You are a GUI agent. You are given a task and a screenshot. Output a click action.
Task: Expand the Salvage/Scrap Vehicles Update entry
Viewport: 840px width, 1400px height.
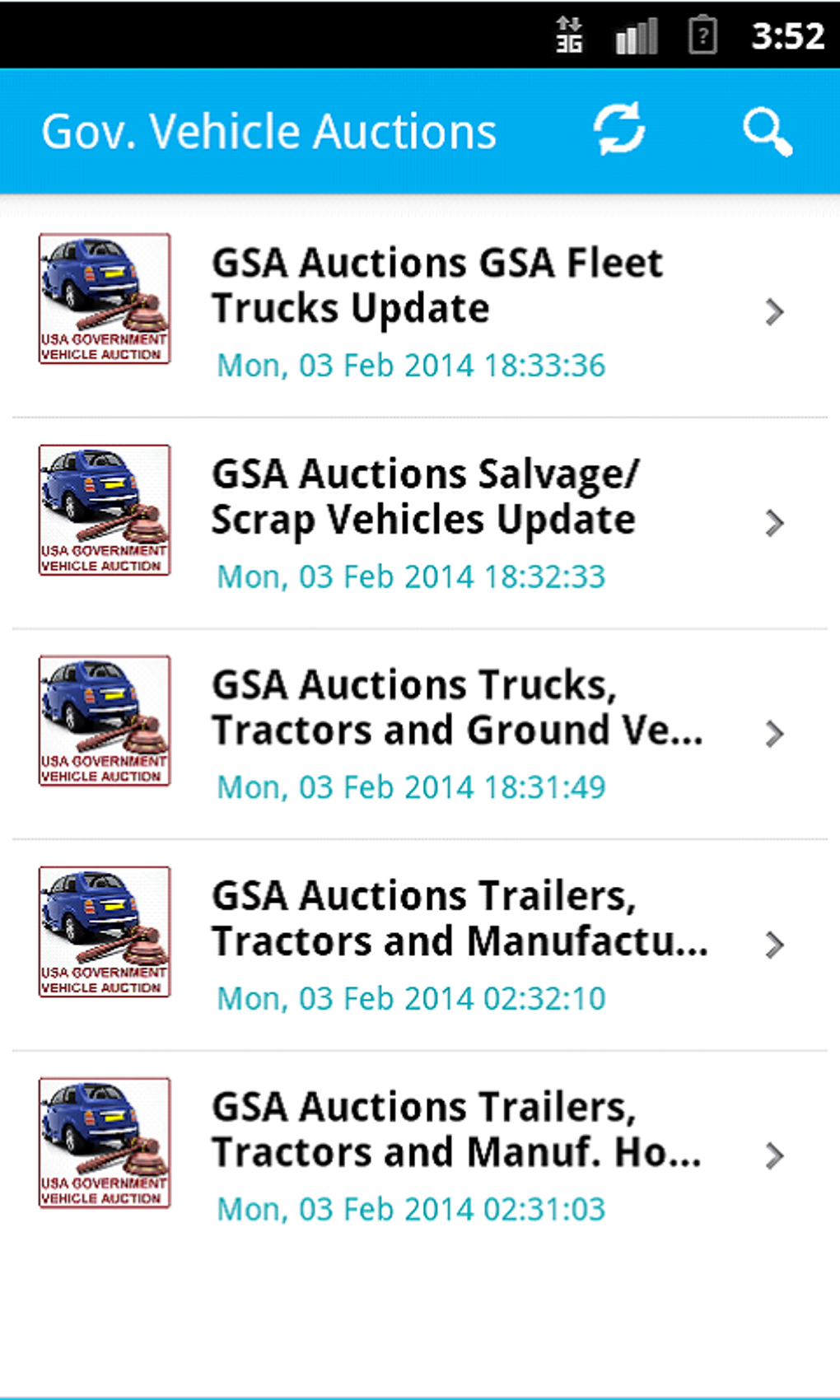[x=772, y=523]
